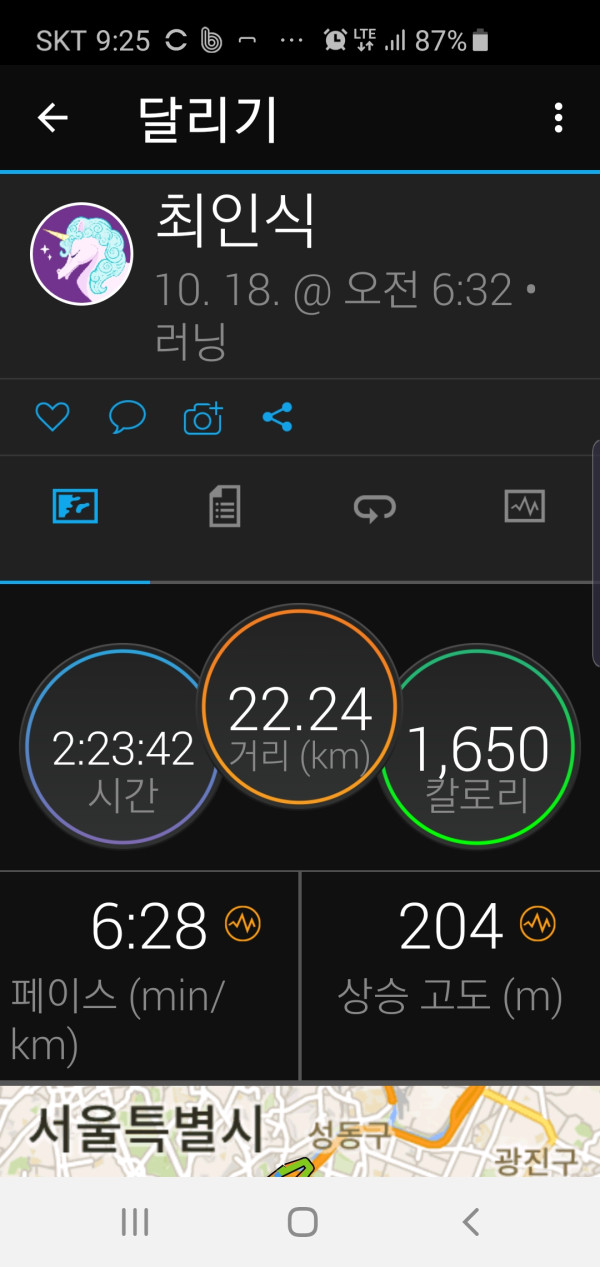Open comments on this activity
600x1267 pixels.
coord(127,417)
